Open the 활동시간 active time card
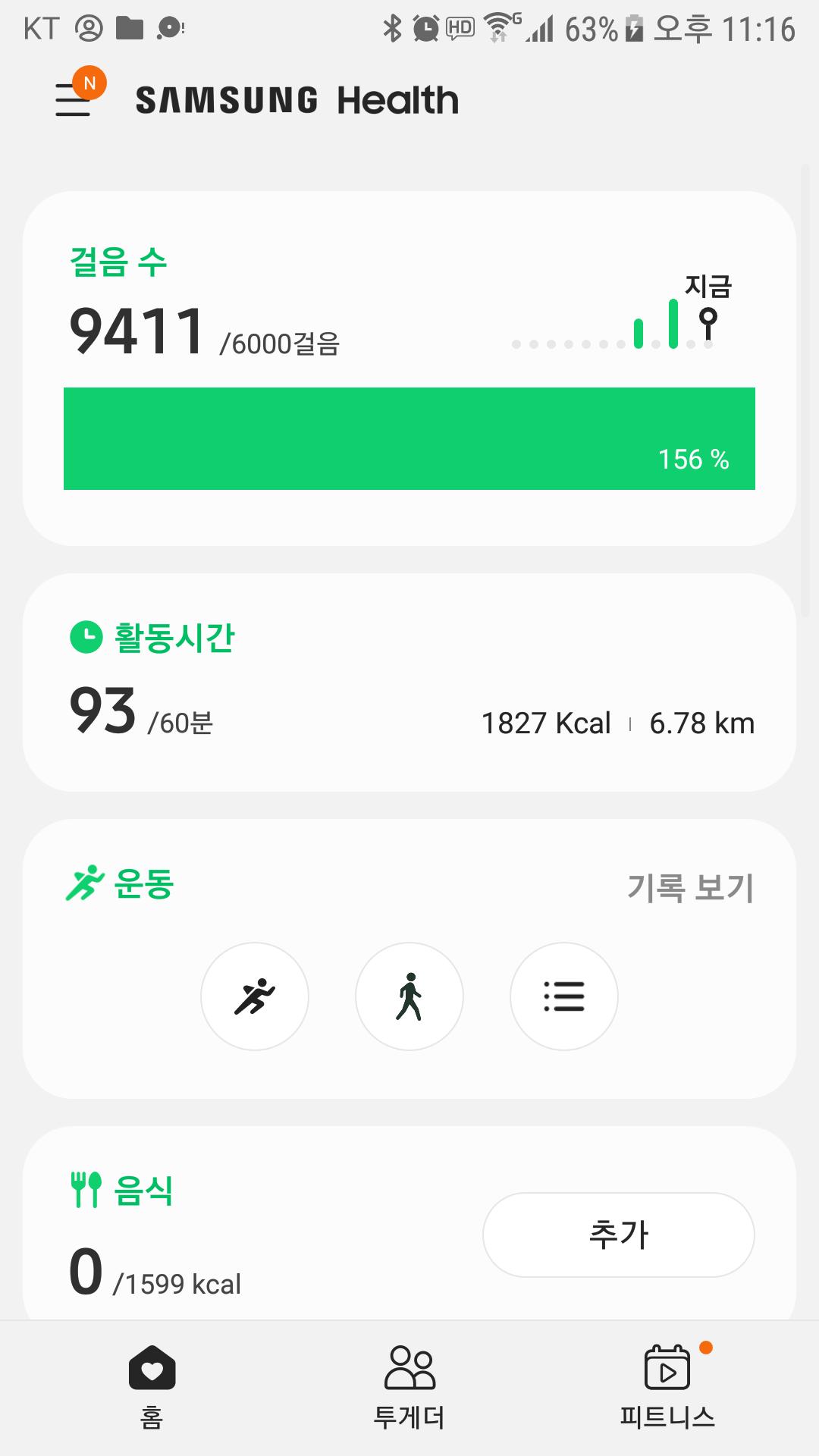Screen dimensions: 819x1456 [409, 682]
